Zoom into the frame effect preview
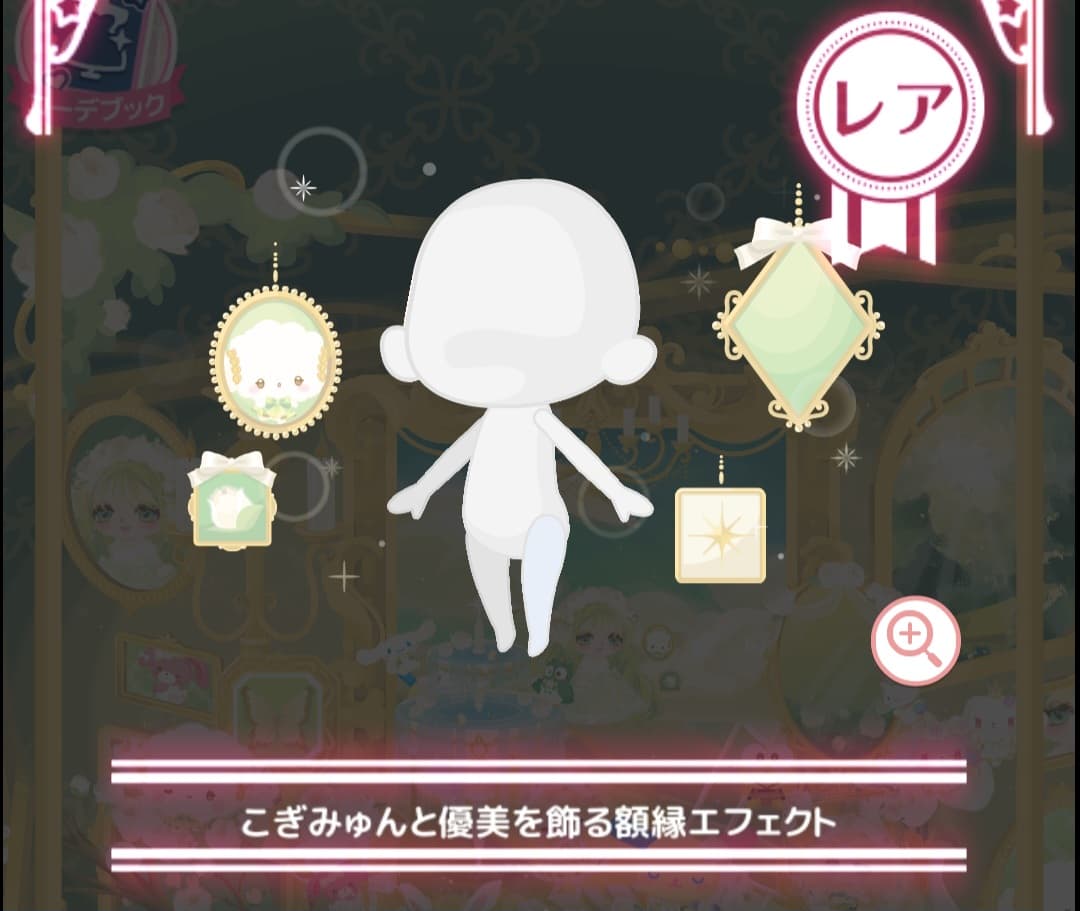1080x911 pixels. [x=915, y=640]
